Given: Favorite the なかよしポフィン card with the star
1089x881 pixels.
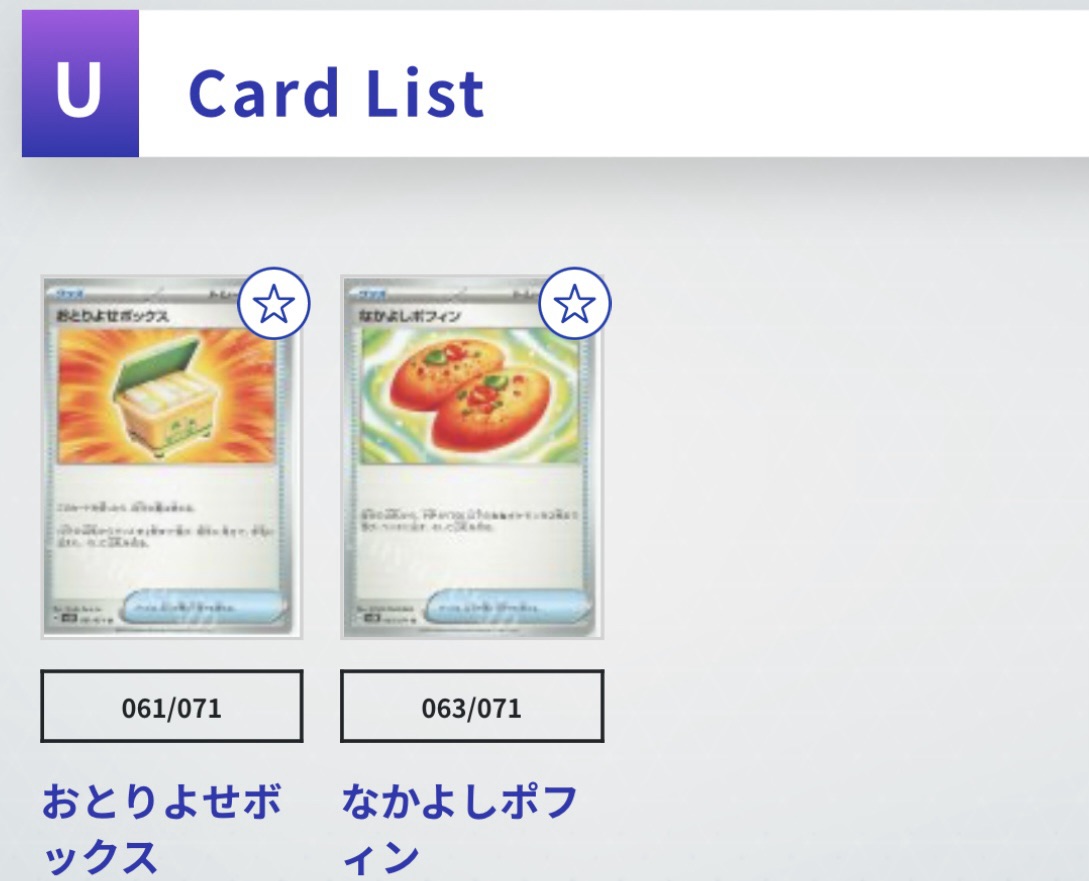Looking at the screenshot, I should [x=574, y=303].
